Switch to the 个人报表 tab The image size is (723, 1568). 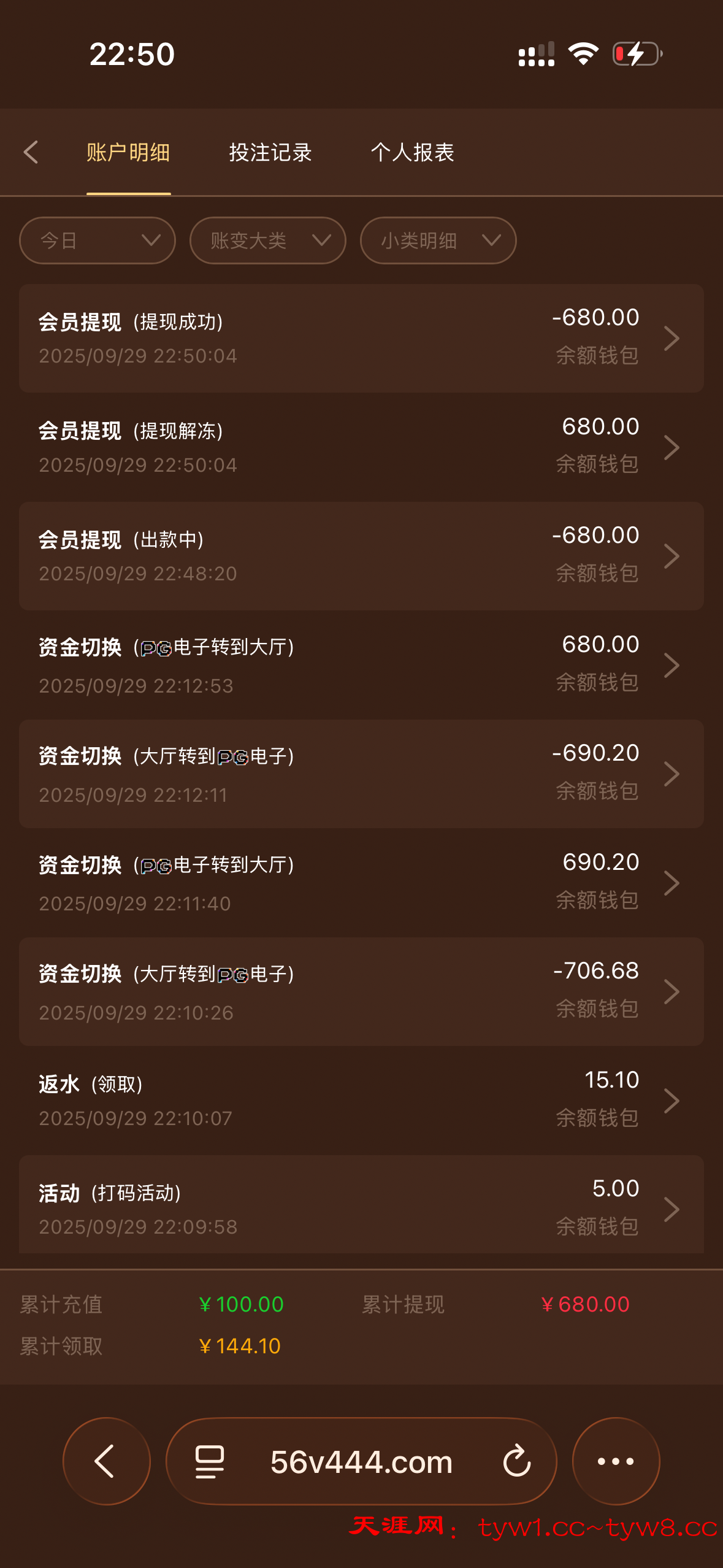point(412,152)
